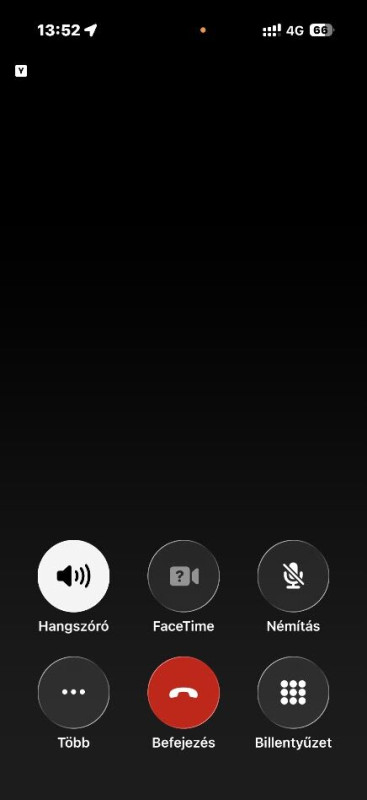The height and width of the screenshot is (800, 367).
Task: End the call with Befejezés
Action: (x=184, y=692)
